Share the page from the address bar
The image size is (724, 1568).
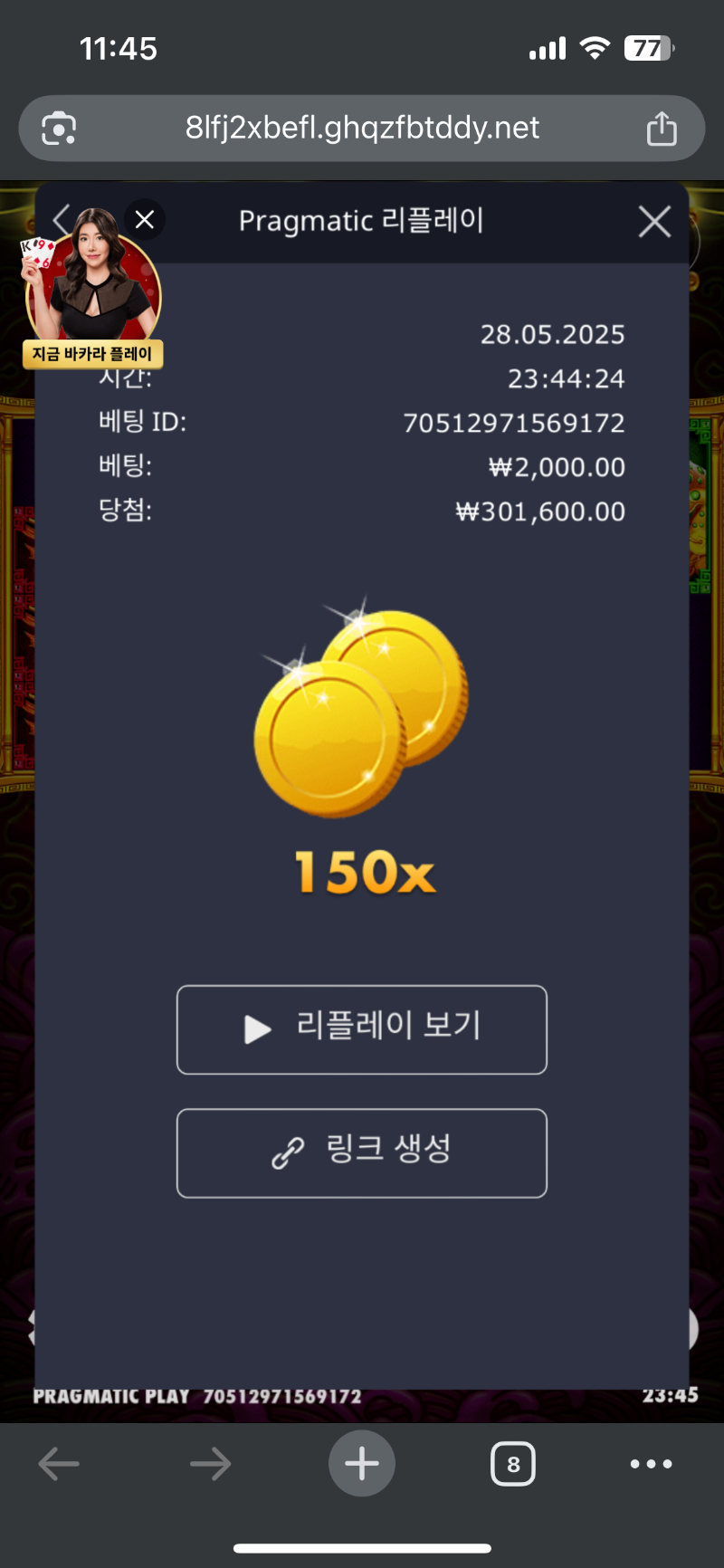point(662,129)
